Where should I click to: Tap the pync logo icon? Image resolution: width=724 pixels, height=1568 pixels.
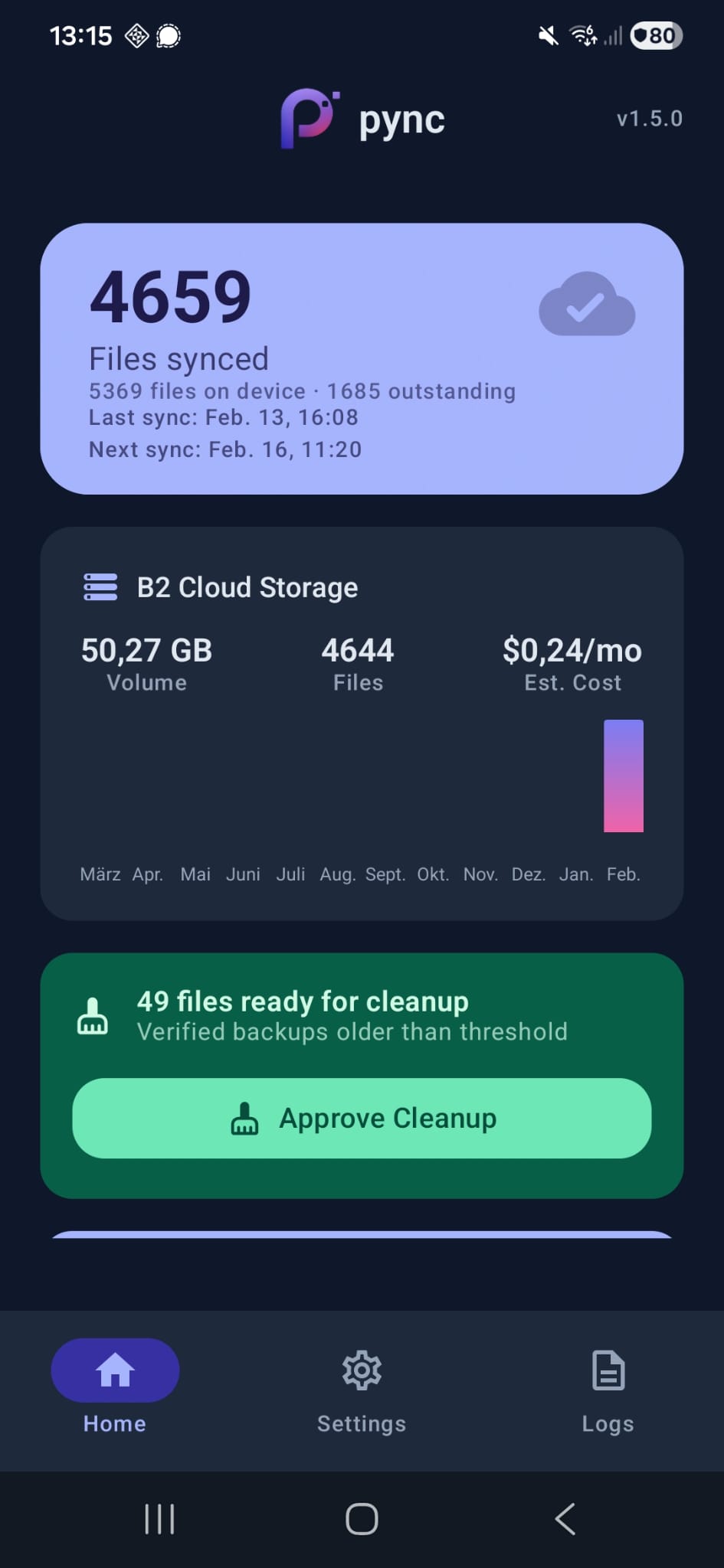306,119
